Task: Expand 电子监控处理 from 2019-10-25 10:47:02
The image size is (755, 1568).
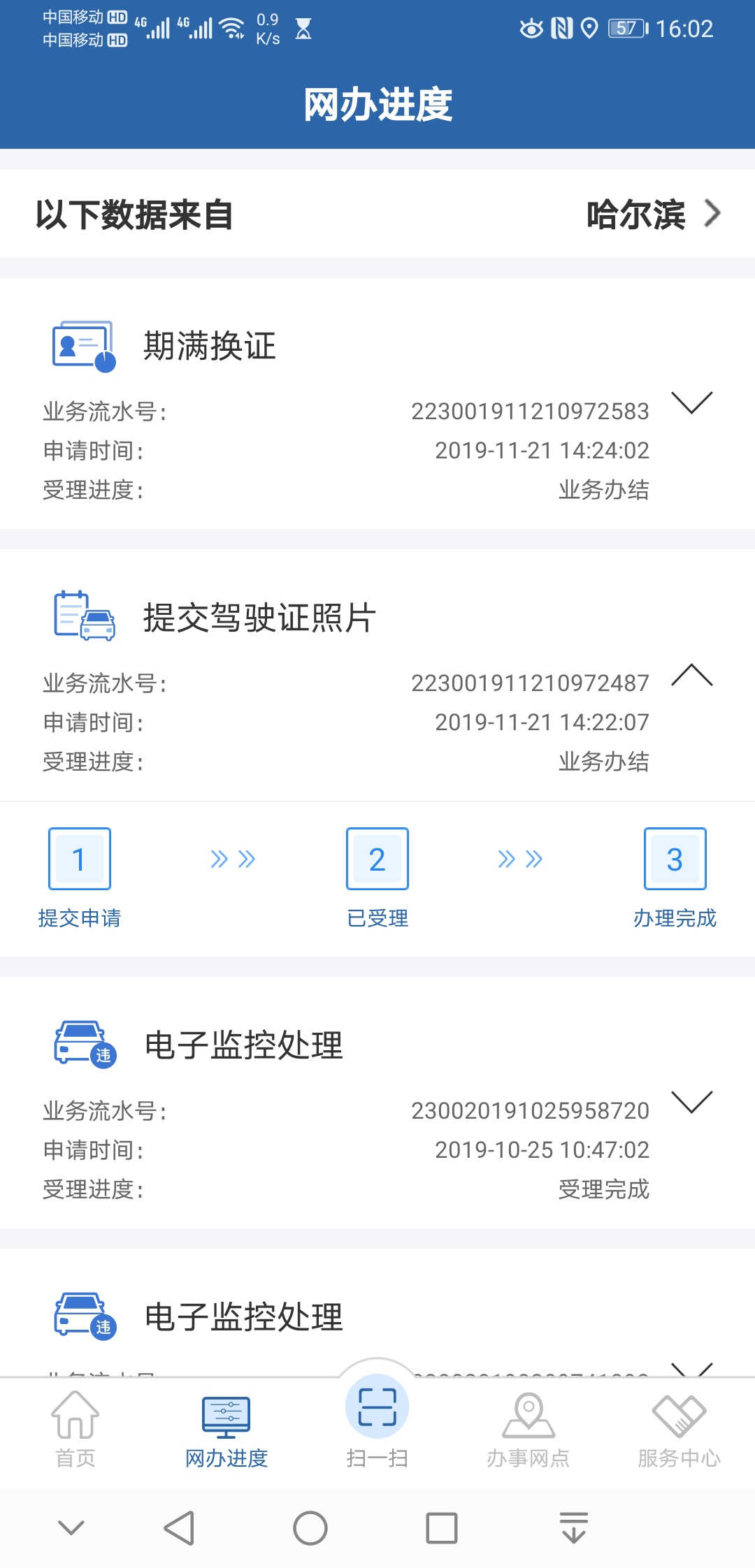Action: [691, 1102]
